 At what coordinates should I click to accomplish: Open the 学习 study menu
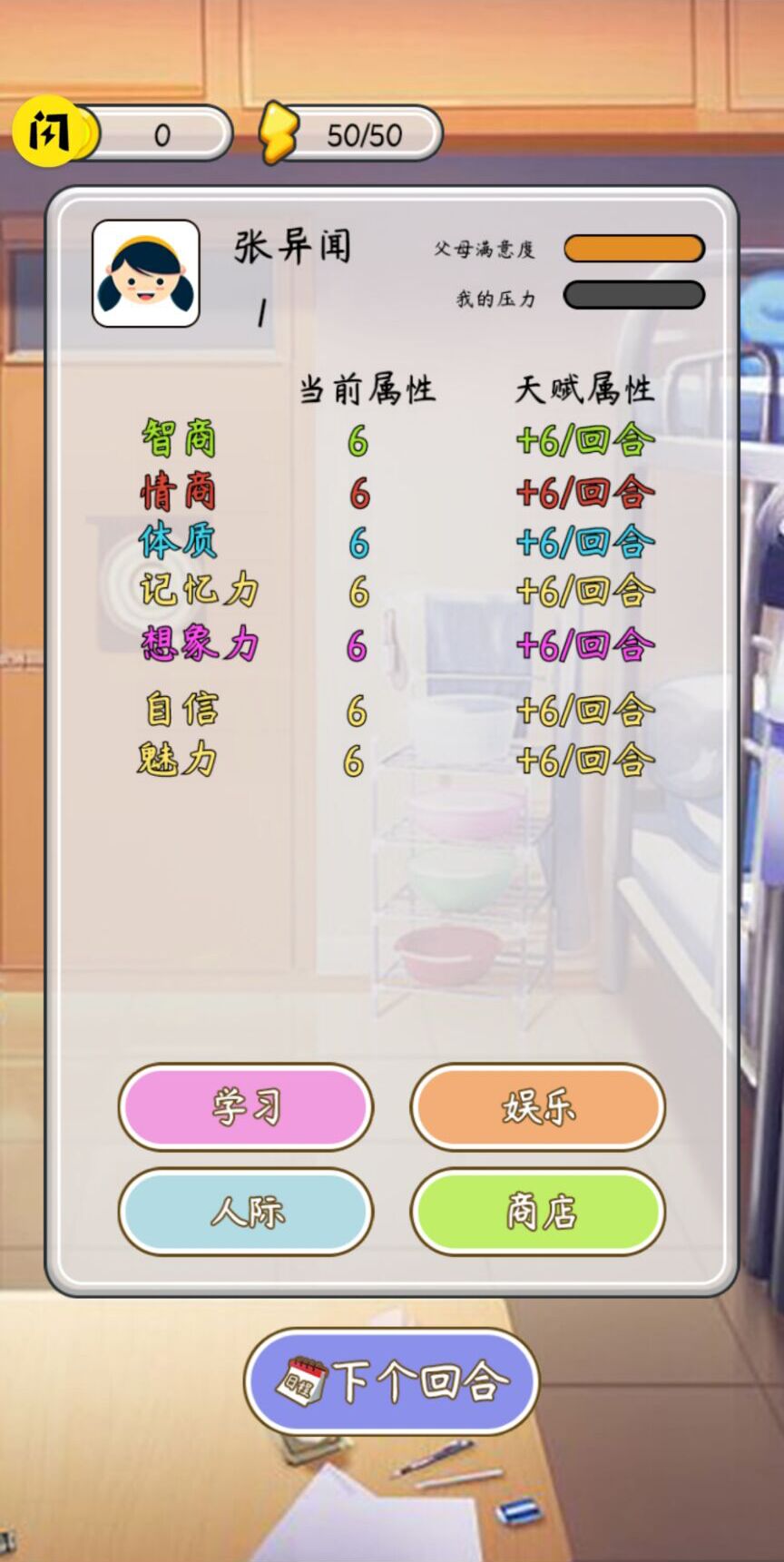click(246, 1107)
